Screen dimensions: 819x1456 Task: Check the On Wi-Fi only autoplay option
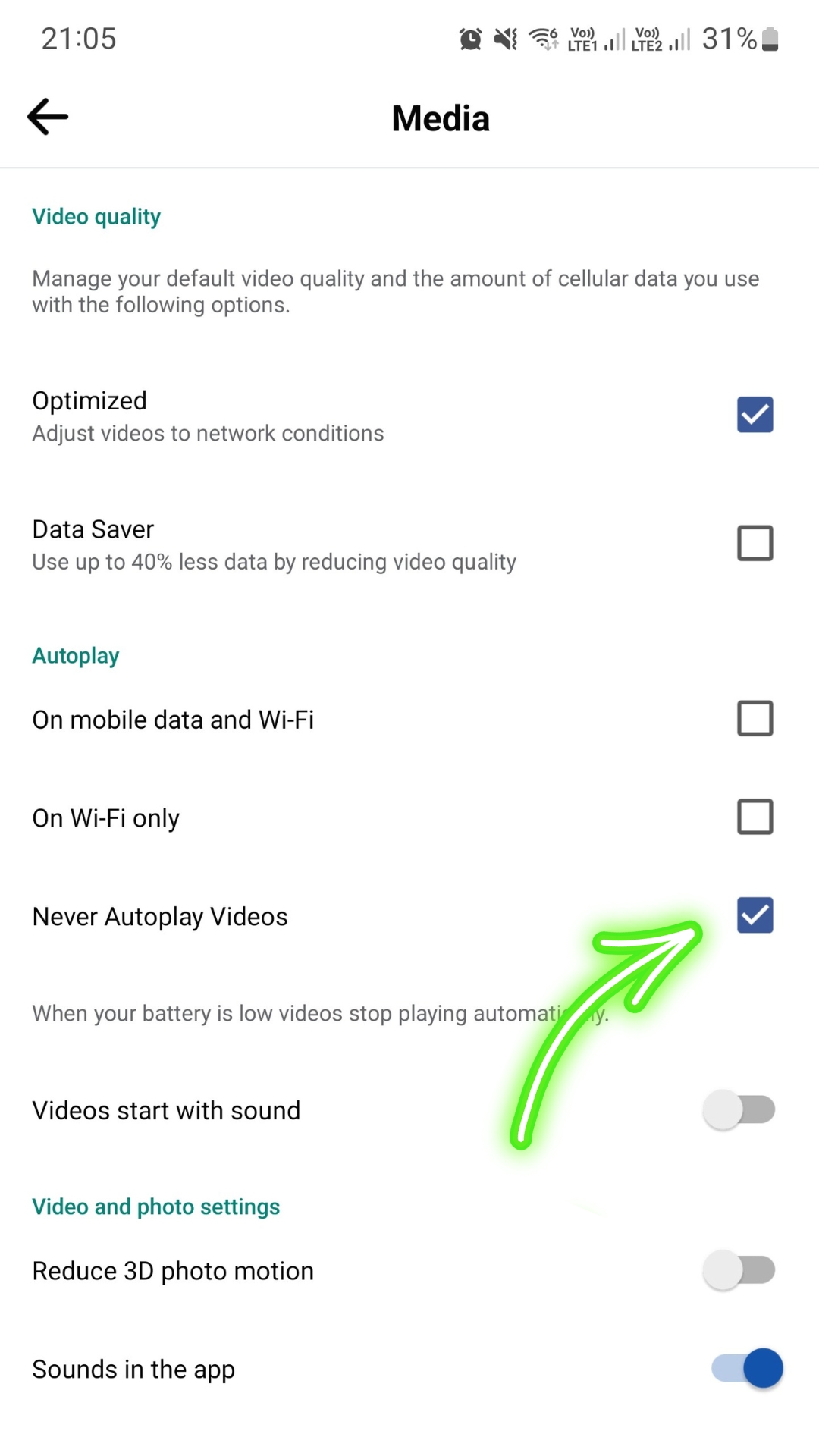pos(755,817)
